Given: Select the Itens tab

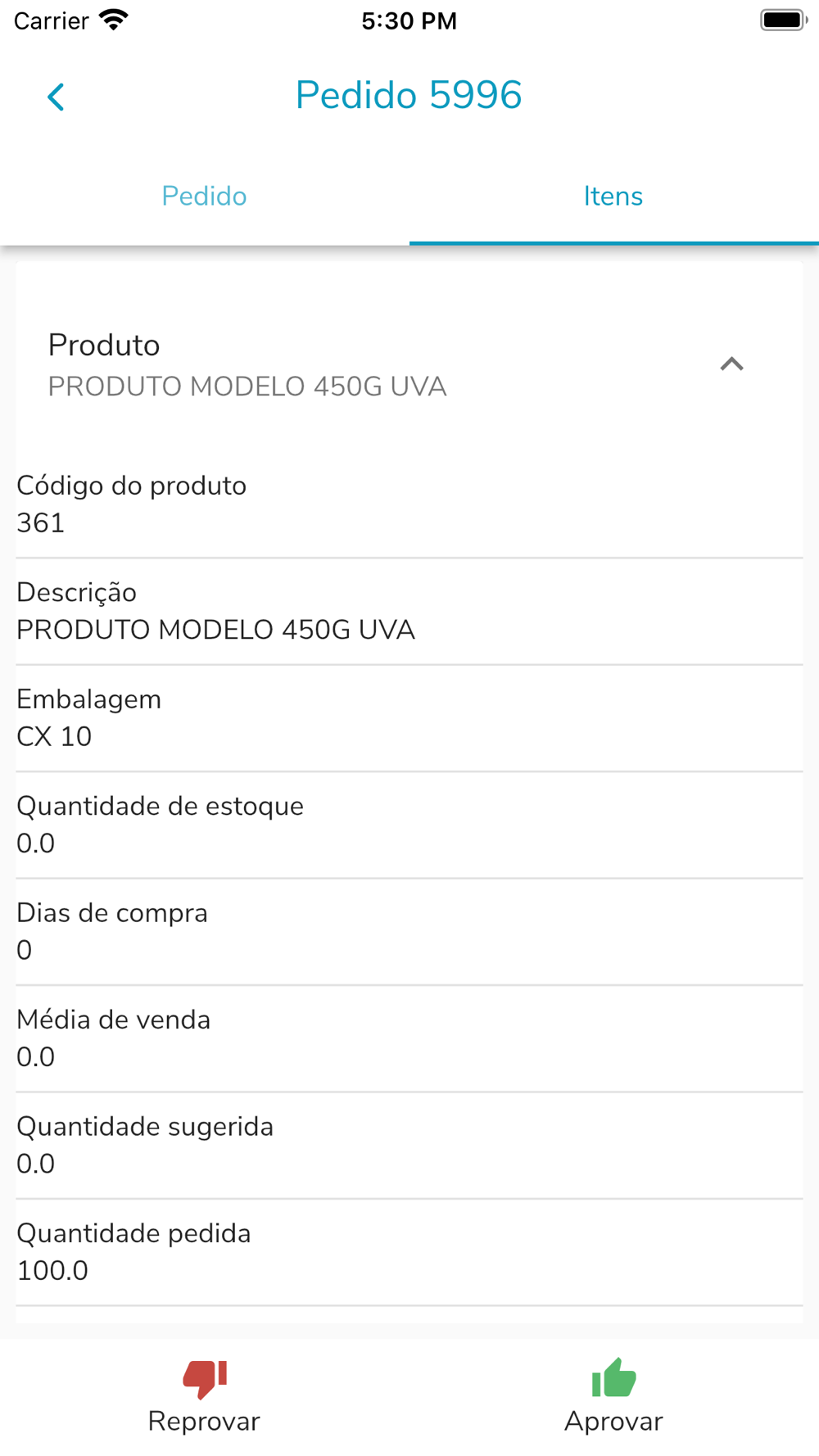Looking at the screenshot, I should point(613,197).
